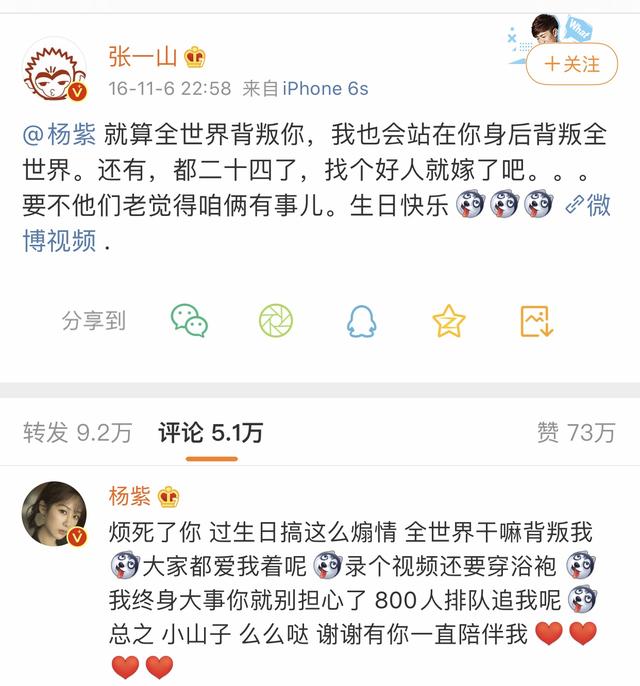The height and width of the screenshot is (686, 640).
Task: Share post to Qzone star icon
Action: (x=449, y=320)
